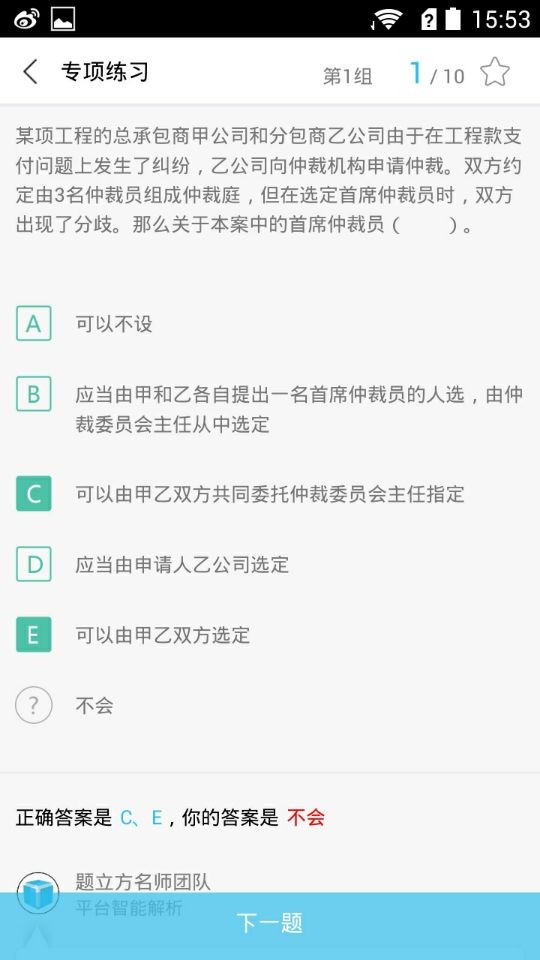Go back using the top-left arrow
The image size is (540, 960).
(31, 72)
